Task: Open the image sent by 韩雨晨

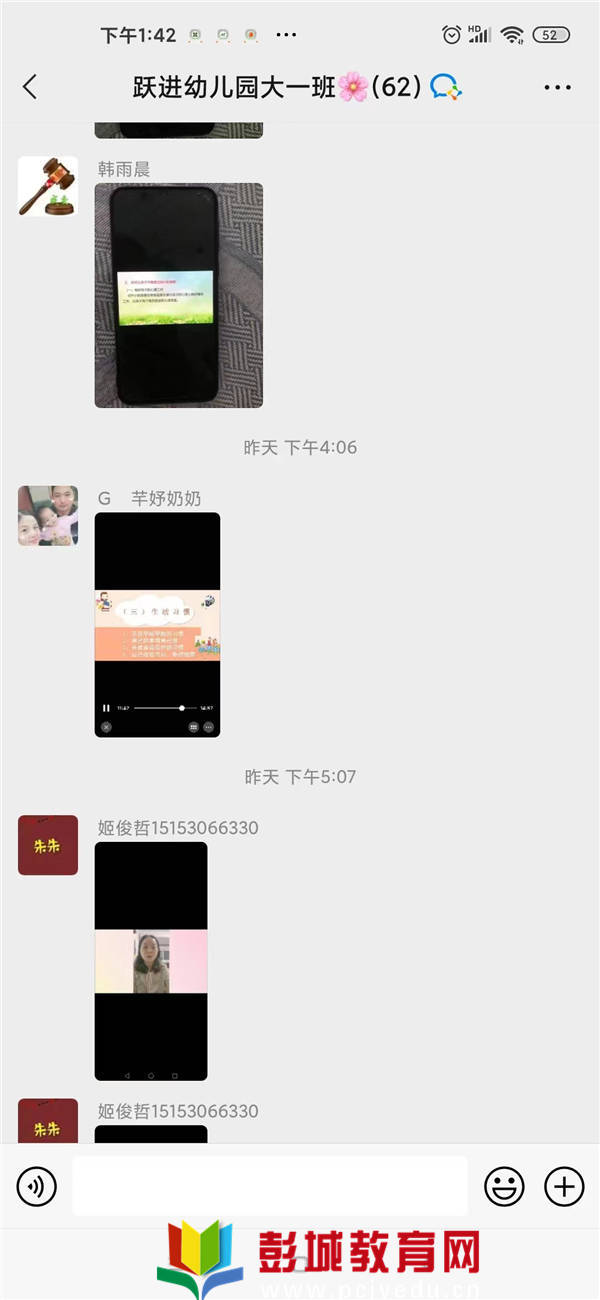Action: 179,295
